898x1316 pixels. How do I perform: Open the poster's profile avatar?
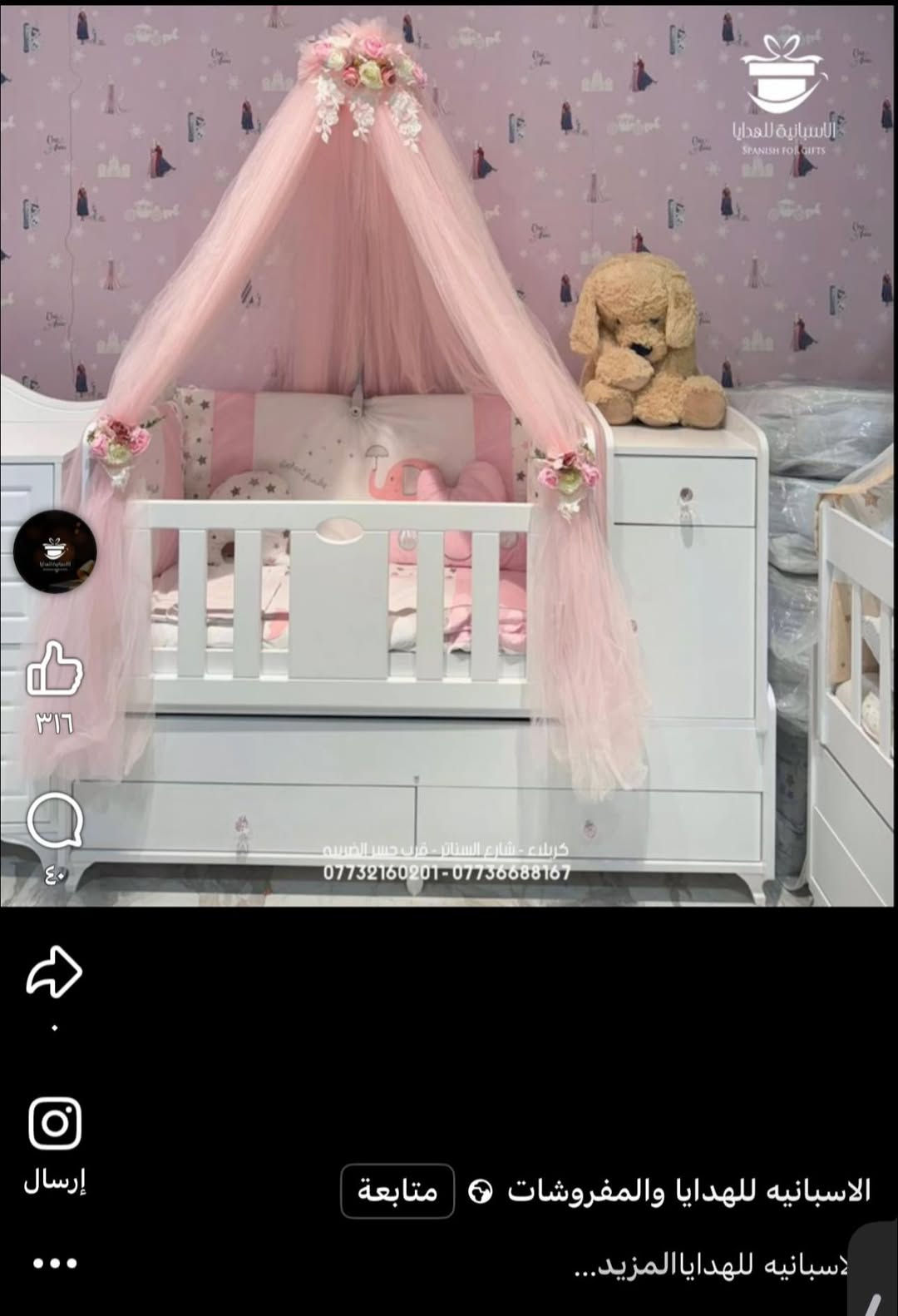(x=55, y=552)
